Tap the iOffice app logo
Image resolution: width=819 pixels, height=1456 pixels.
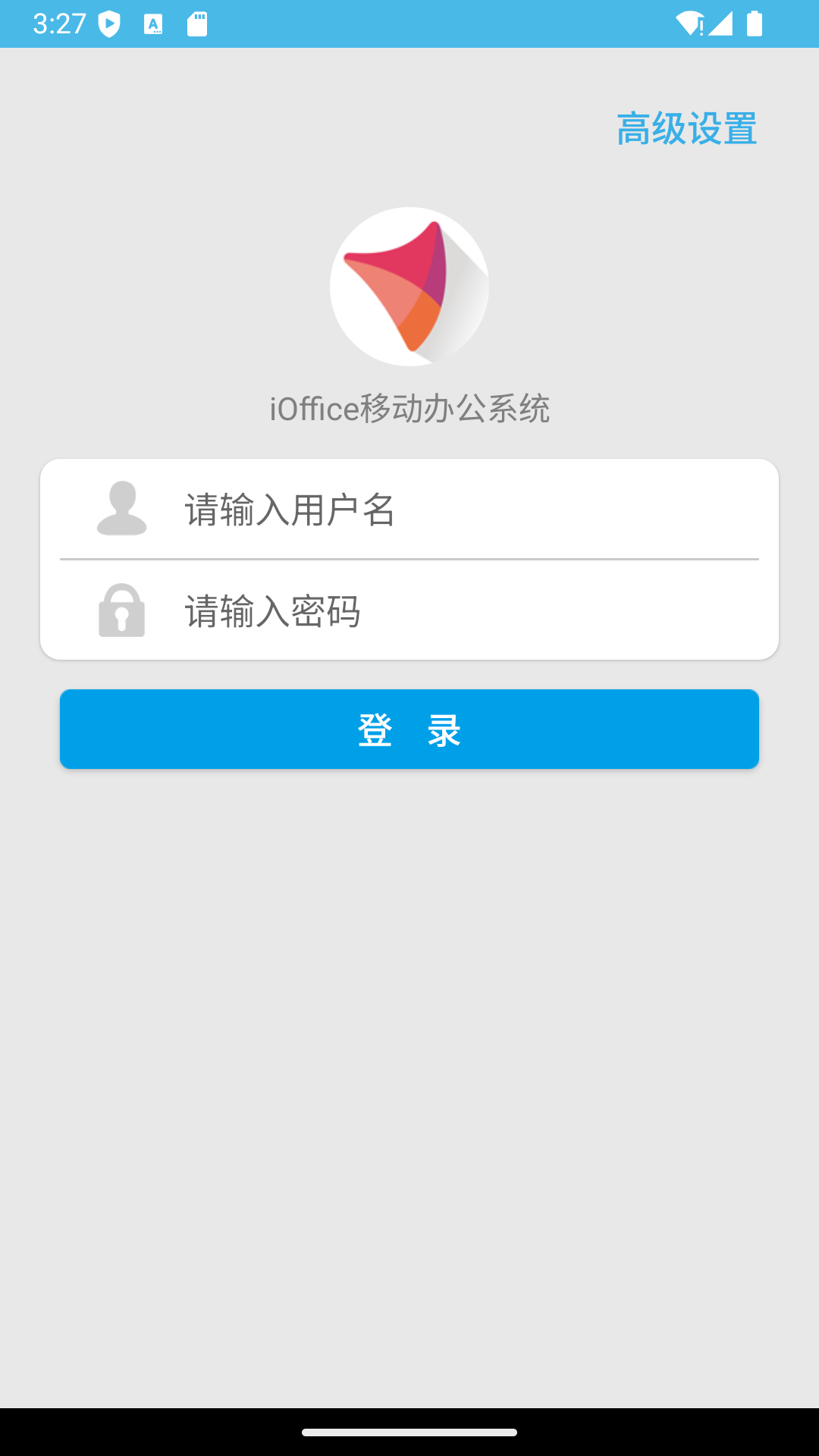(409, 287)
